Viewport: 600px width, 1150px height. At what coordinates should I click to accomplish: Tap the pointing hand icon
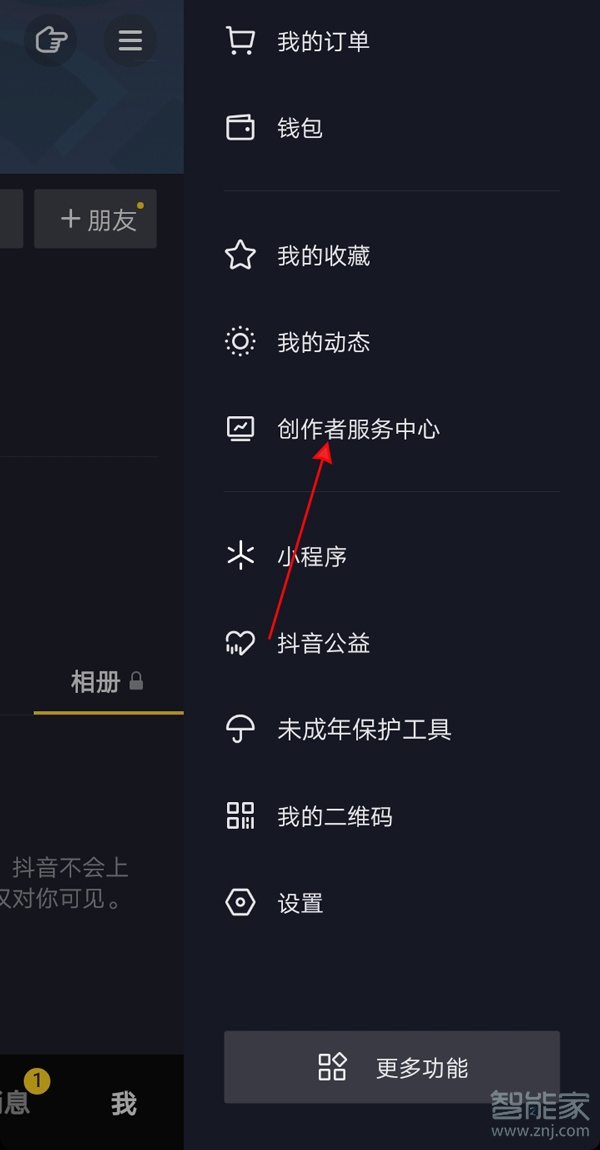[50, 41]
